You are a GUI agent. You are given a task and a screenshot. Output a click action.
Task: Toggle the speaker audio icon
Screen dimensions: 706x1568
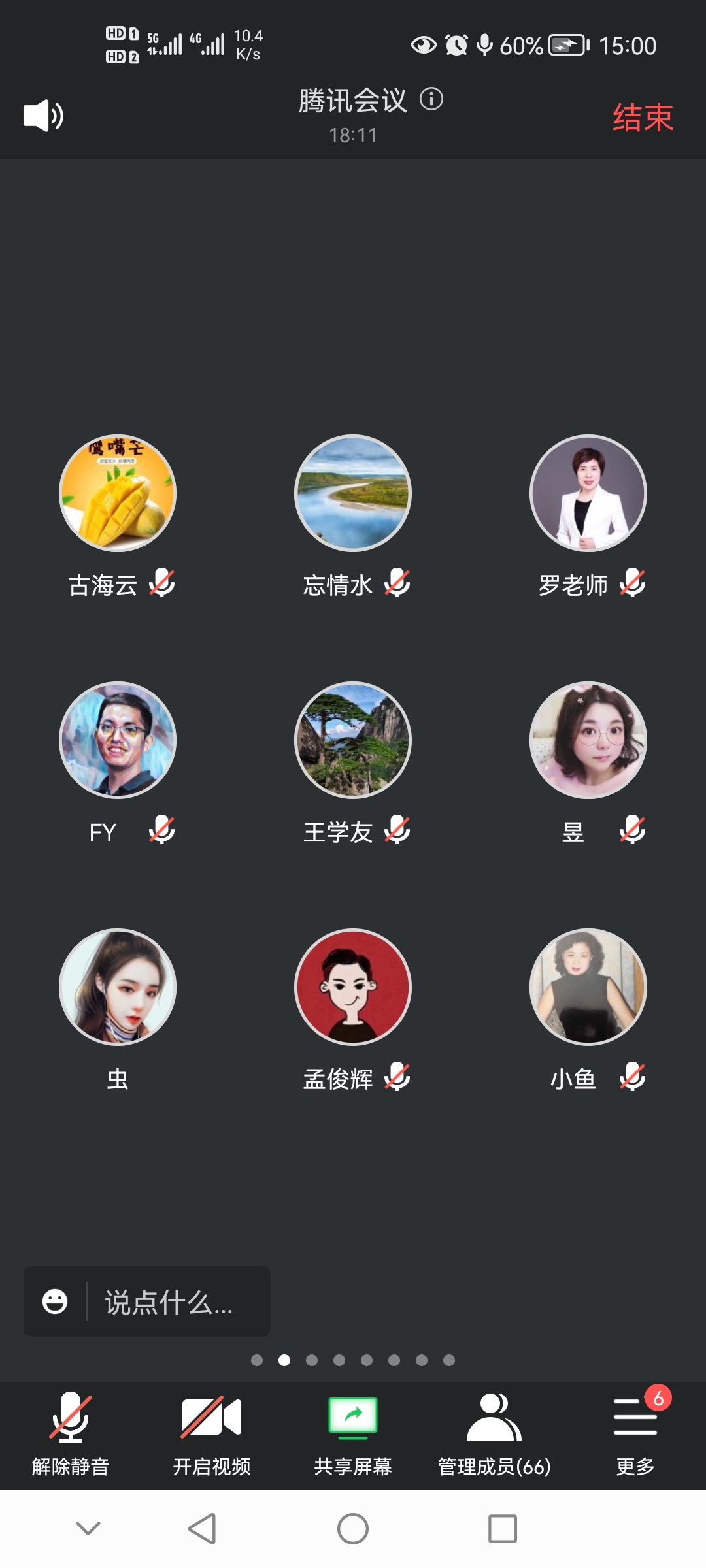point(43,116)
